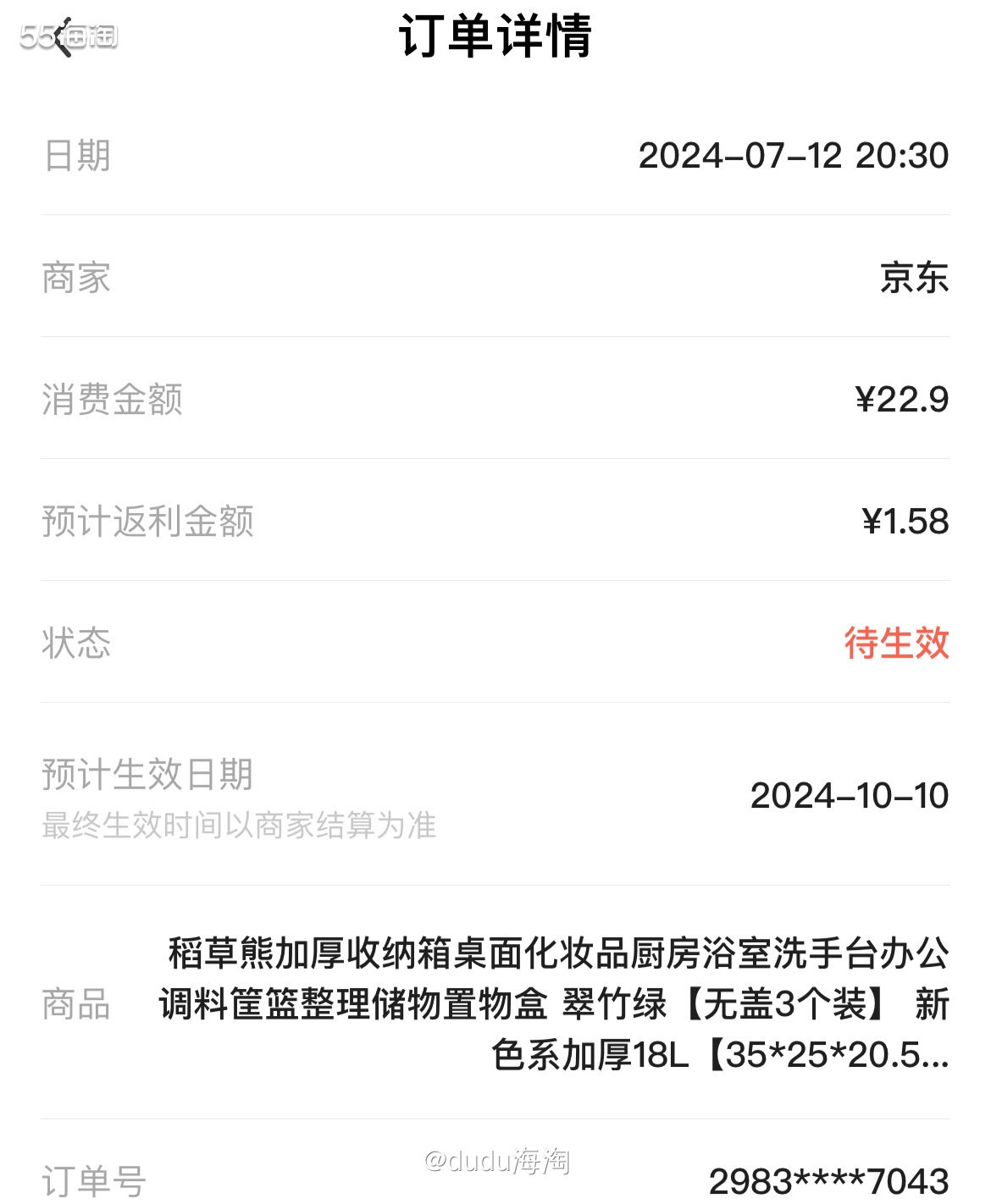Screen dimensions: 991x1204
Task: Select the orange 待生效 status text
Action: point(897,645)
